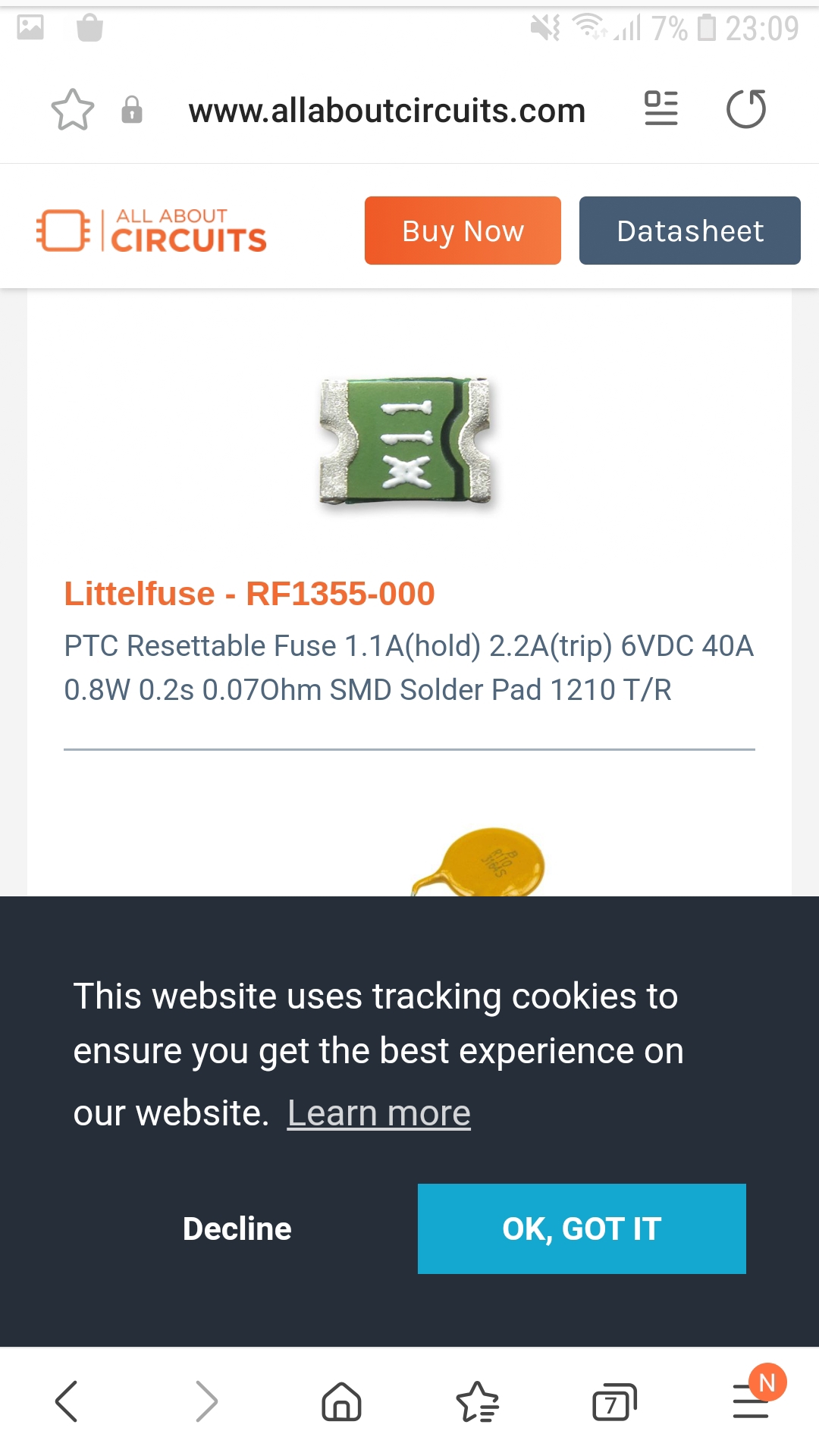The image size is (819, 1456).
Task: Go back to the previous page
Action: (67, 1401)
